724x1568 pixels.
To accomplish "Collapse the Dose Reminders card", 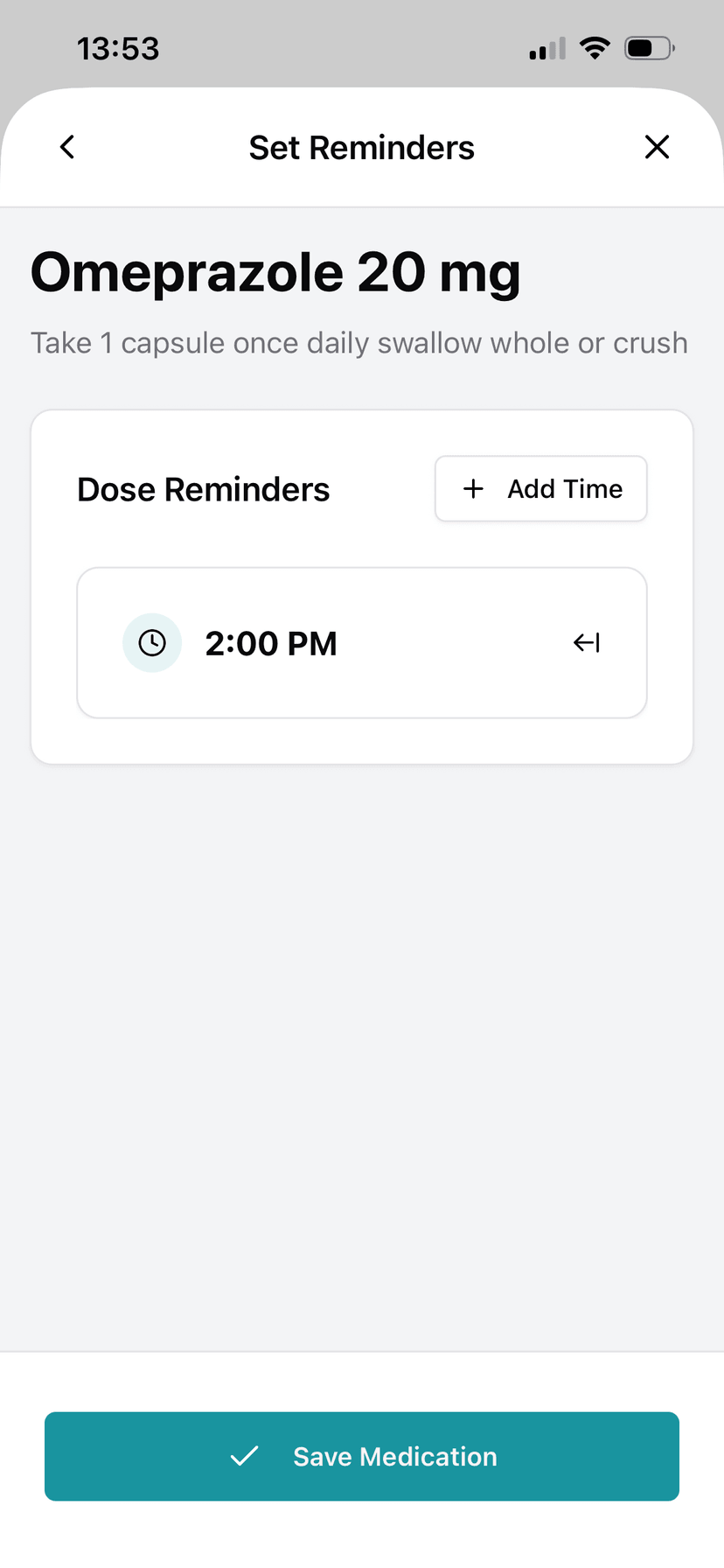I will 203,488.
